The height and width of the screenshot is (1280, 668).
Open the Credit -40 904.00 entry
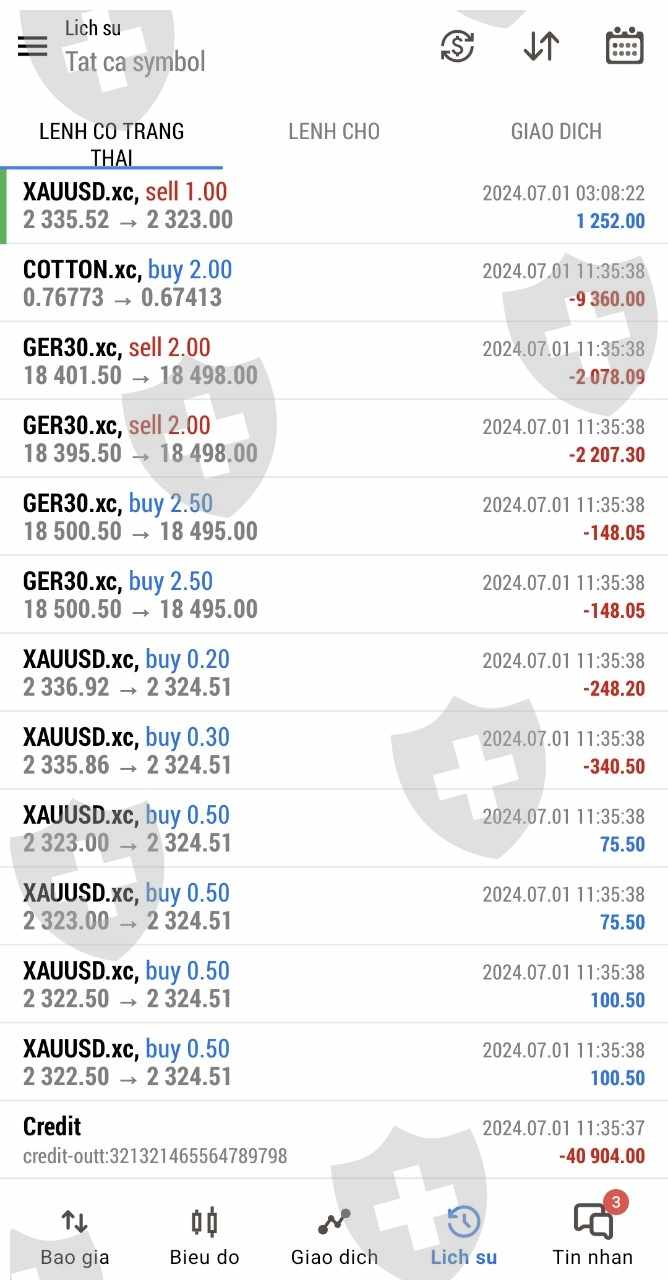point(334,1141)
